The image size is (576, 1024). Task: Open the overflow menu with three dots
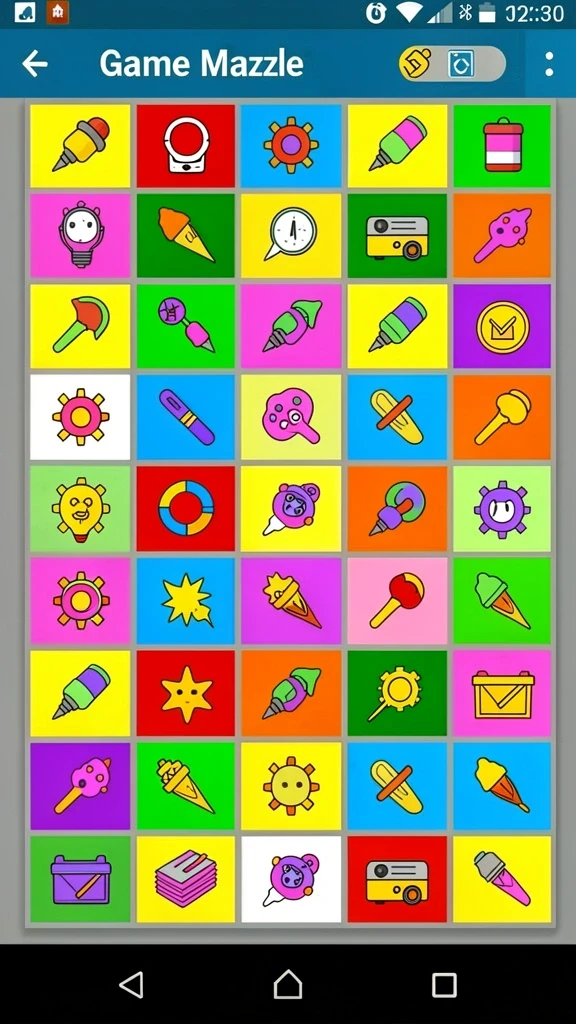tap(549, 64)
